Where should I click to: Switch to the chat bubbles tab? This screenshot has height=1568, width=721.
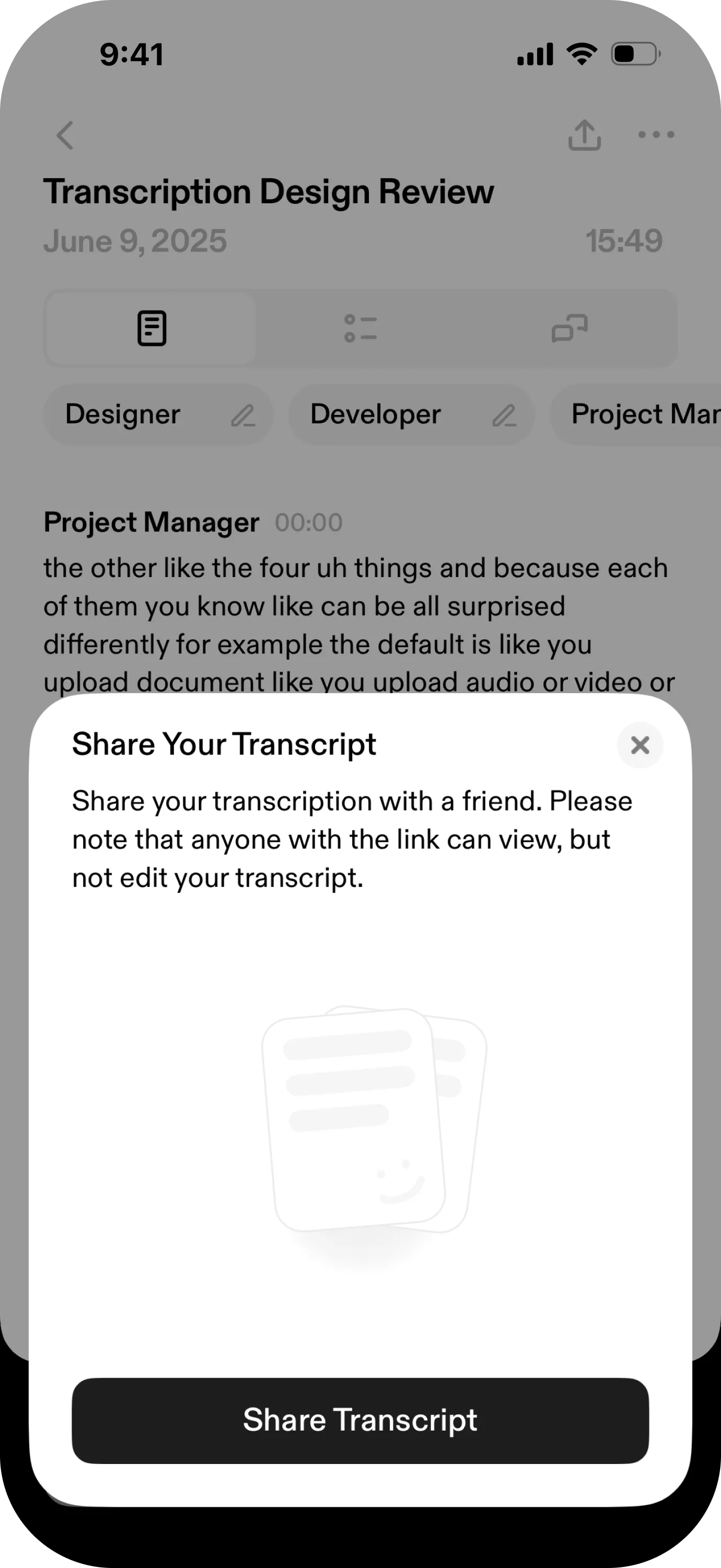pos(569,329)
